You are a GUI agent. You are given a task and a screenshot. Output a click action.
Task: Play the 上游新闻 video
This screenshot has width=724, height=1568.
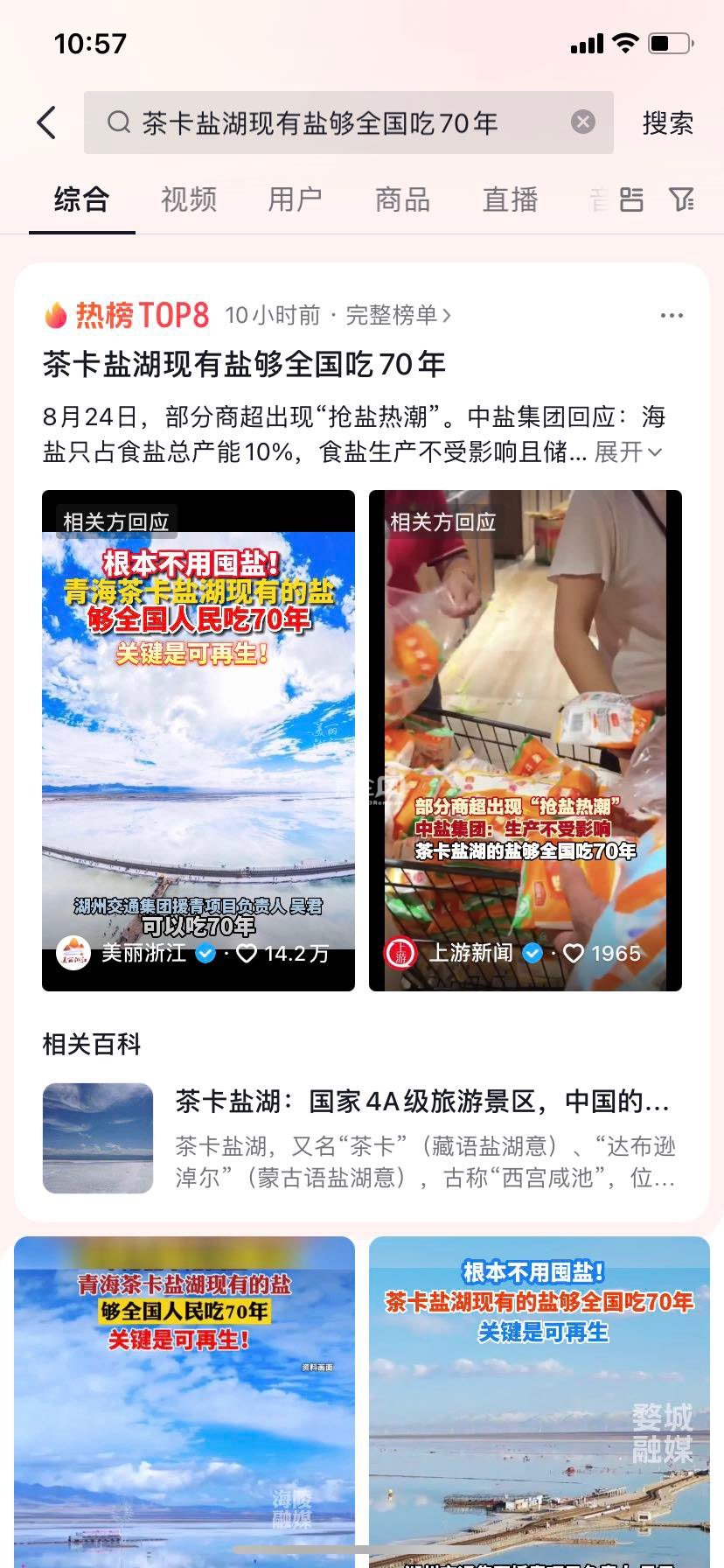[x=525, y=739]
